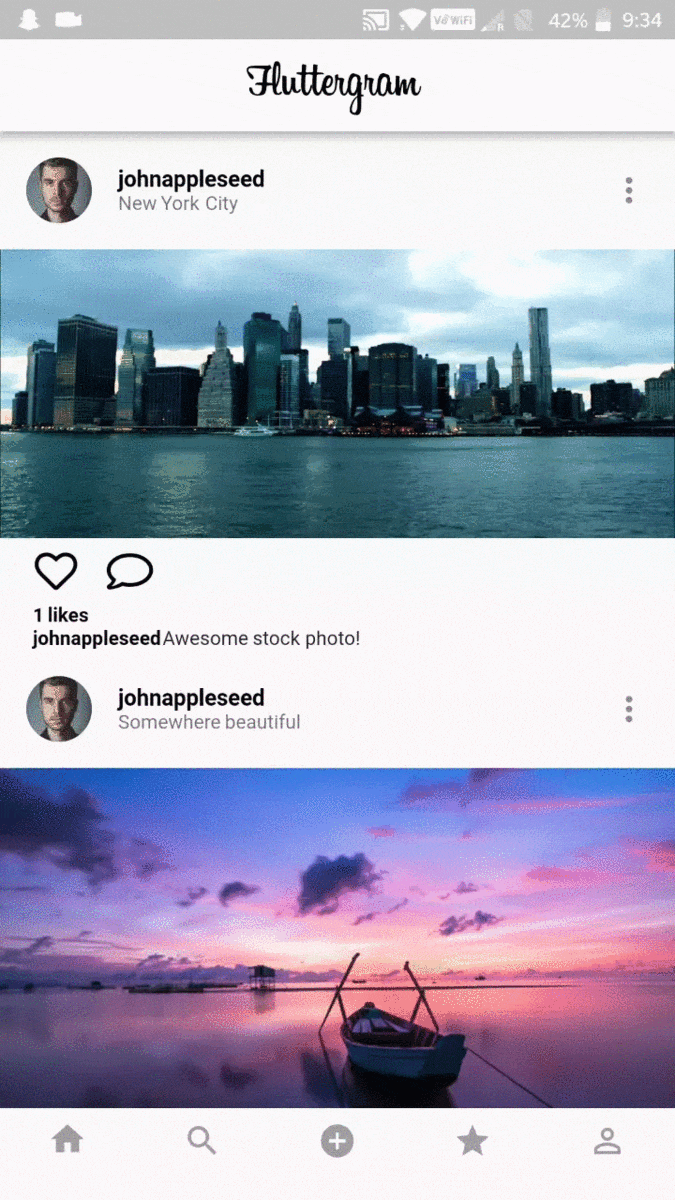Open comments on the New York City post
This screenshot has height=1200, width=675.
(130, 571)
